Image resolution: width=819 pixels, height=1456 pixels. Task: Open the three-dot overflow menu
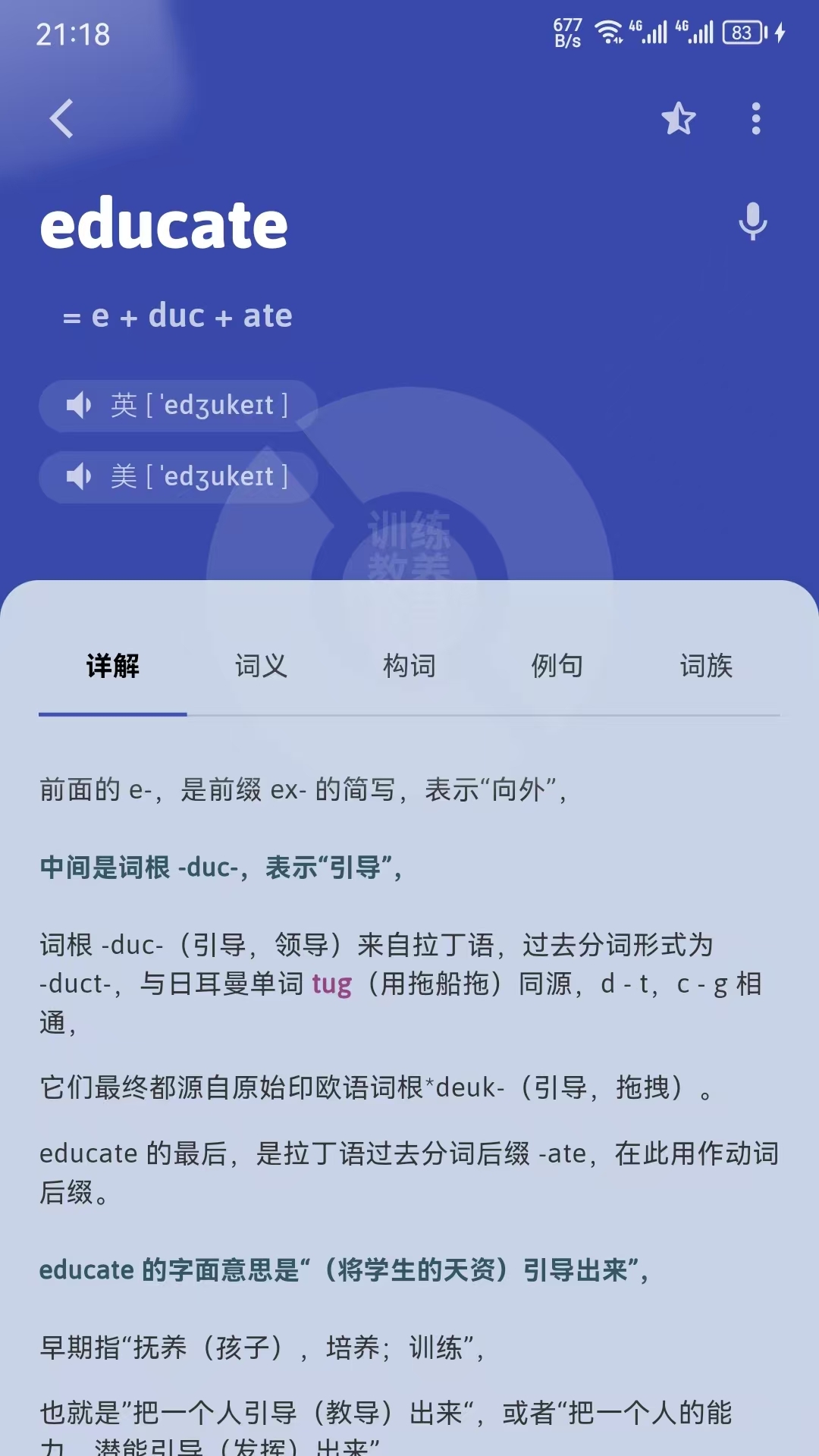click(x=755, y=119)
